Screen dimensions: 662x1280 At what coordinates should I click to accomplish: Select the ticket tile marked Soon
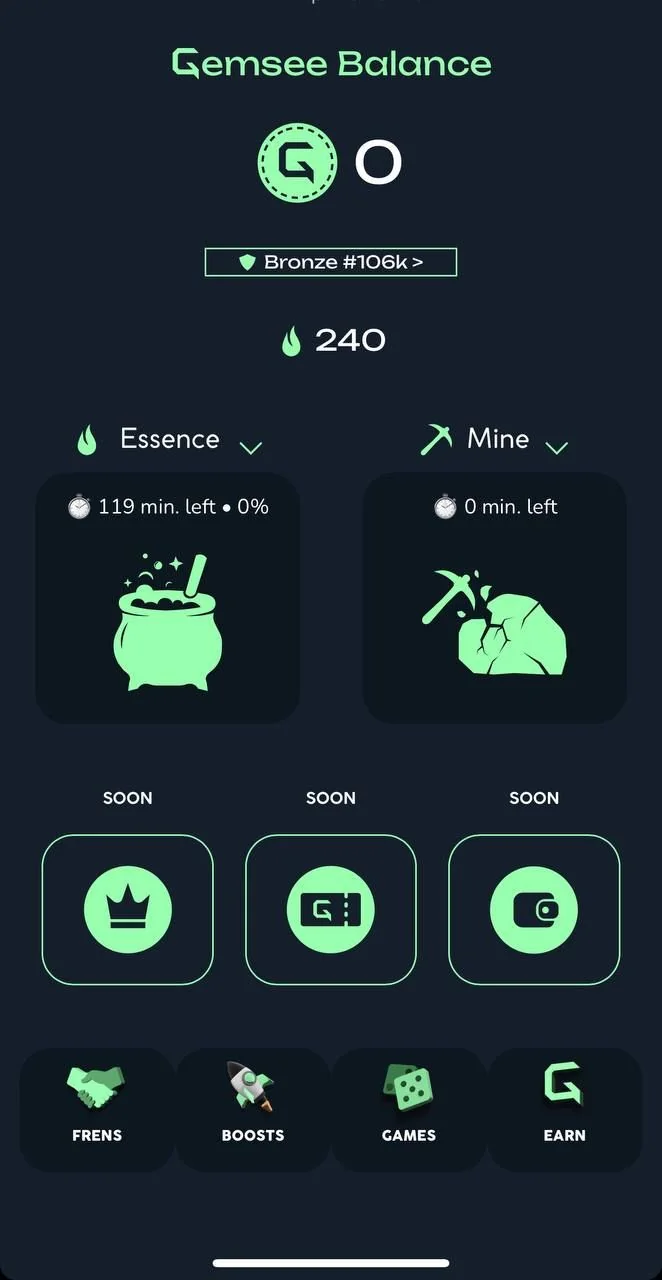click(331, 910)
